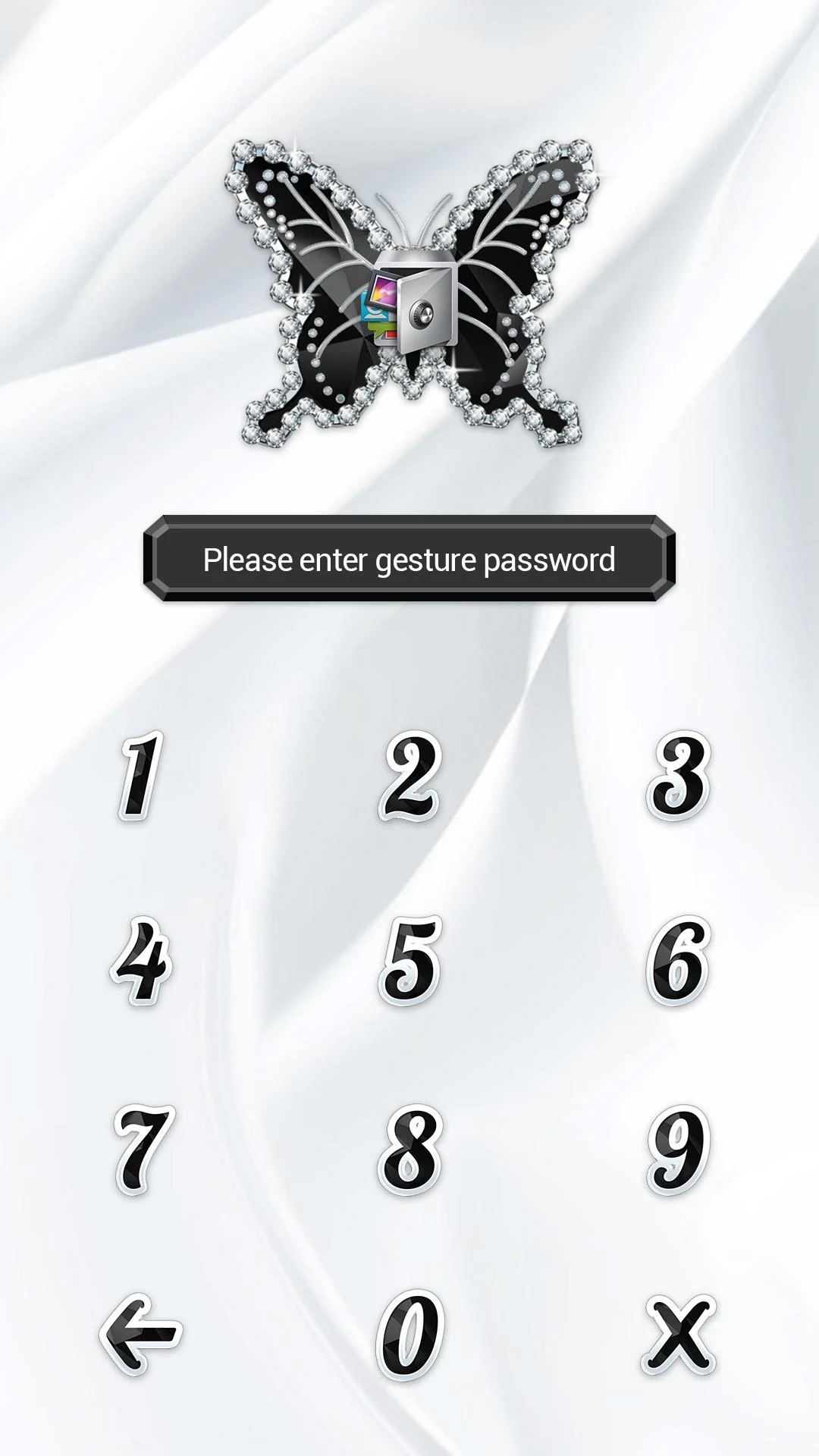
Task: Tap digit 1 on the keypad
Action: pos(141,775)
